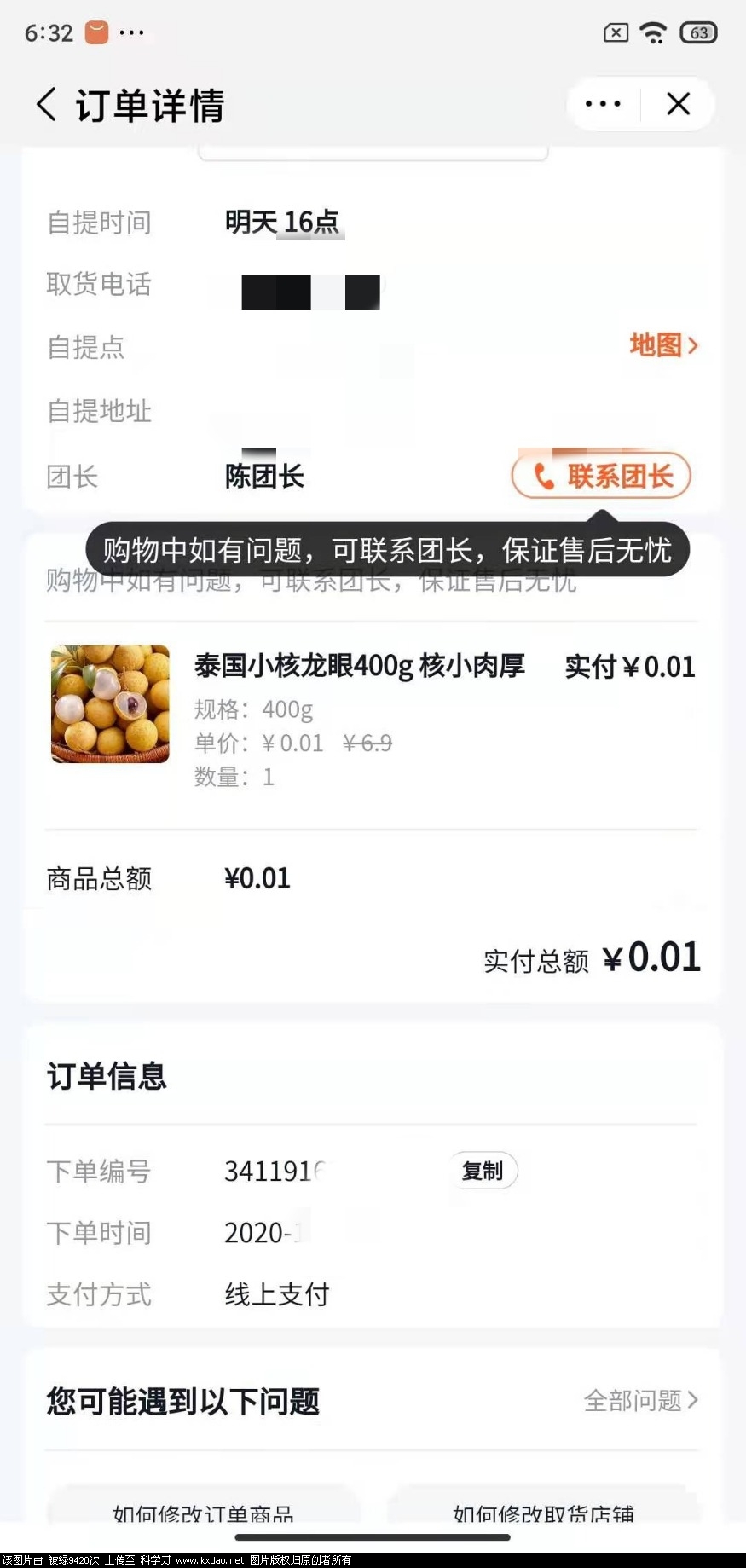Image resolution: width=746 pixels, height=1568 pixels.
Task: Tap the 联系团长 call button
Action: click(601, 476)
